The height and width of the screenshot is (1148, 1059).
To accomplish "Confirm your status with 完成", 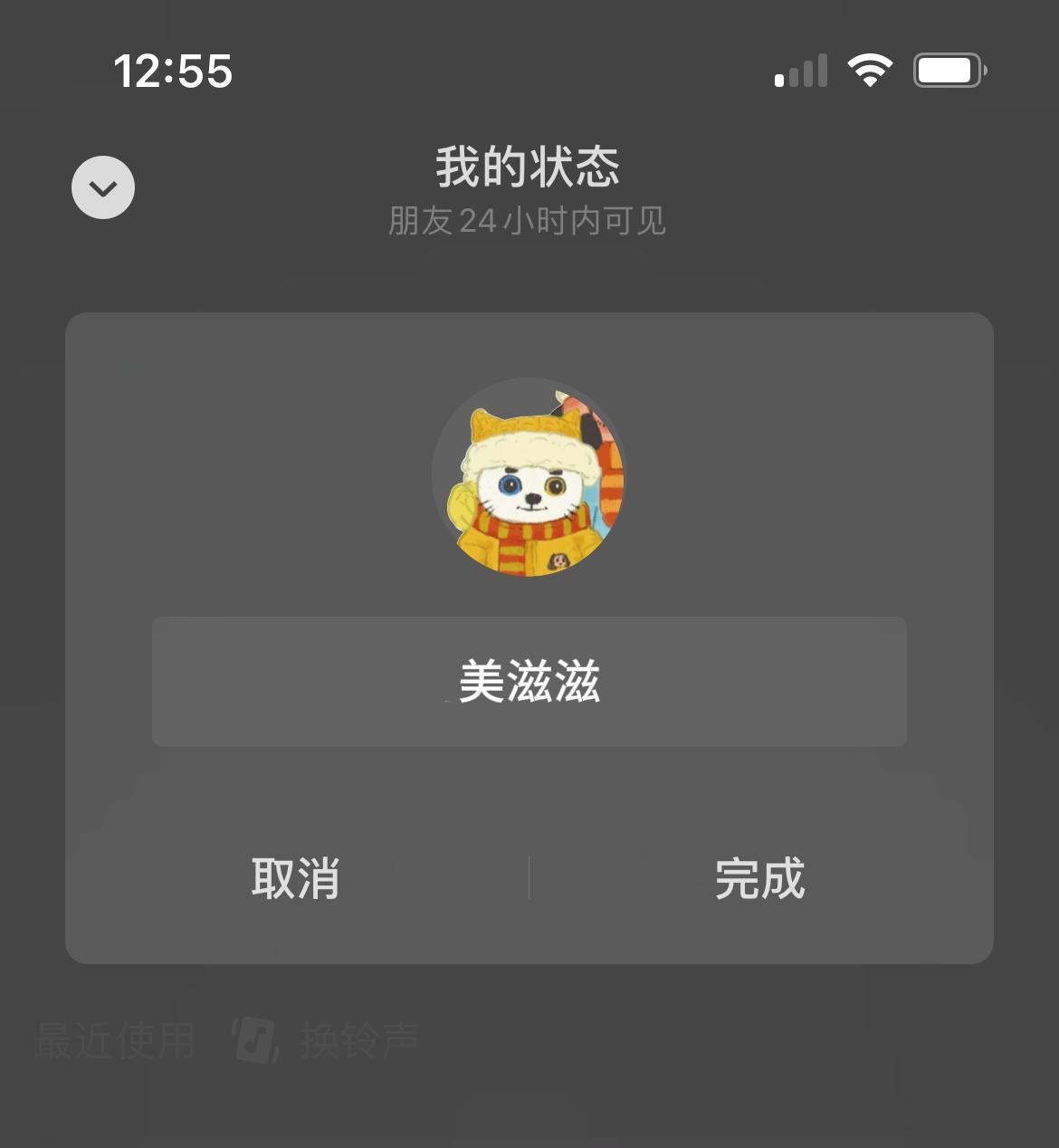I will (760, 876).
